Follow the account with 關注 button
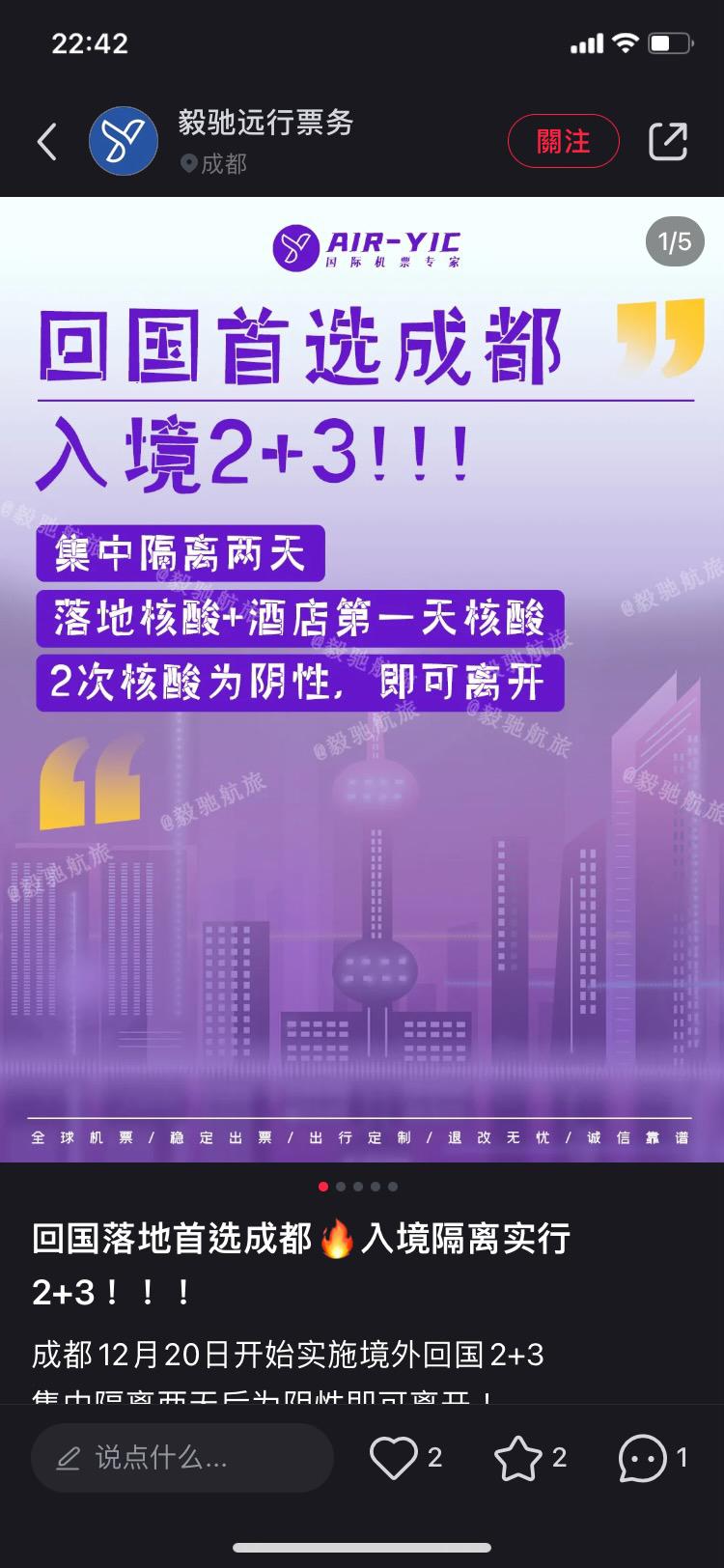 pyautogui.click(x=563, y=141)
